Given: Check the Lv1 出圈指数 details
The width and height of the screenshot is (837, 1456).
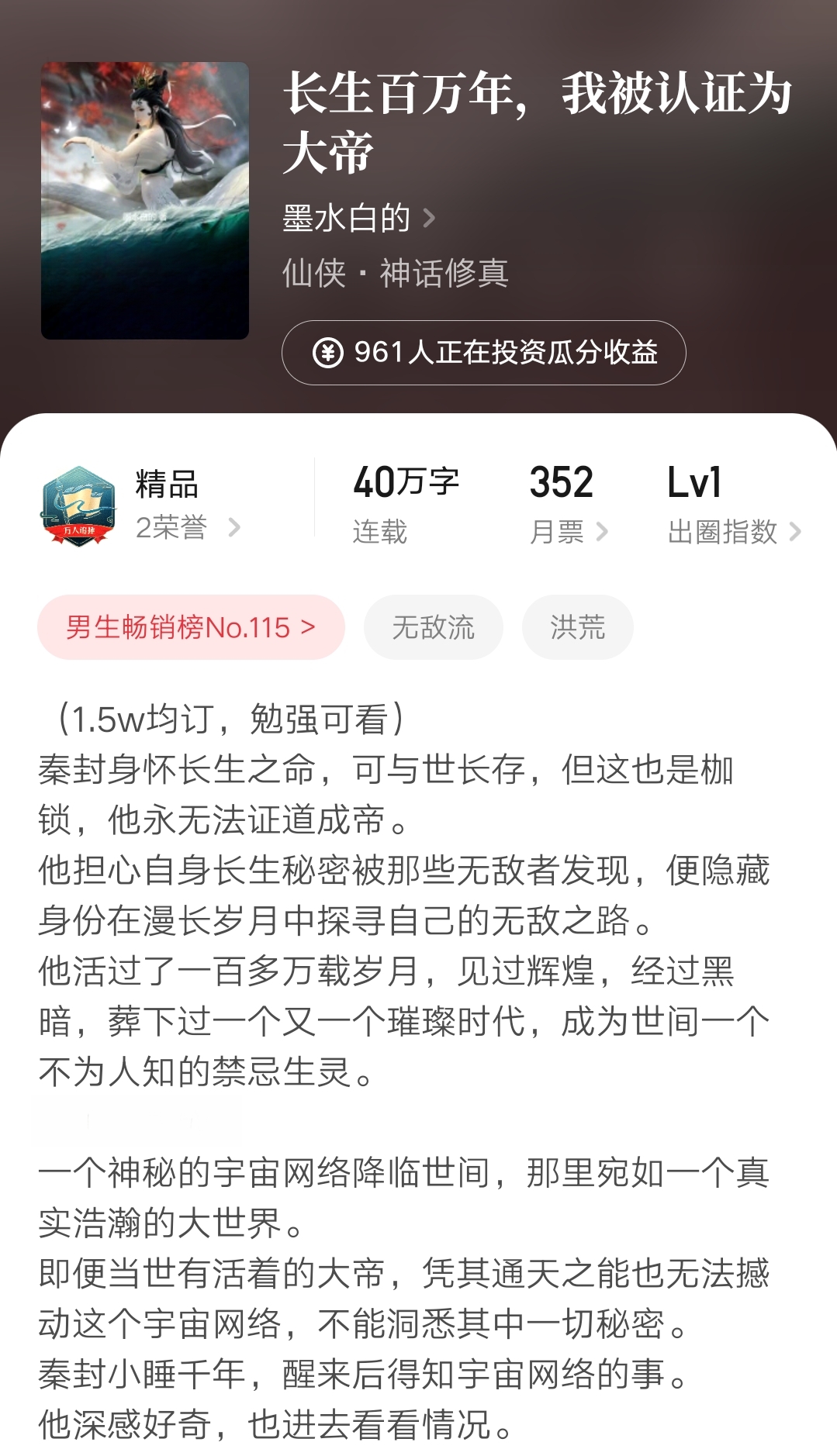Looking at the screenshot, I should pos(733,505).
